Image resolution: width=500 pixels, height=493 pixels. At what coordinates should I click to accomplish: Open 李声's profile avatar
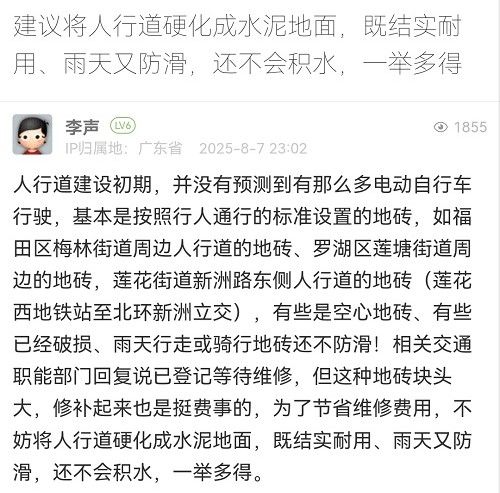pyautogui.click(x=32, y=135)
